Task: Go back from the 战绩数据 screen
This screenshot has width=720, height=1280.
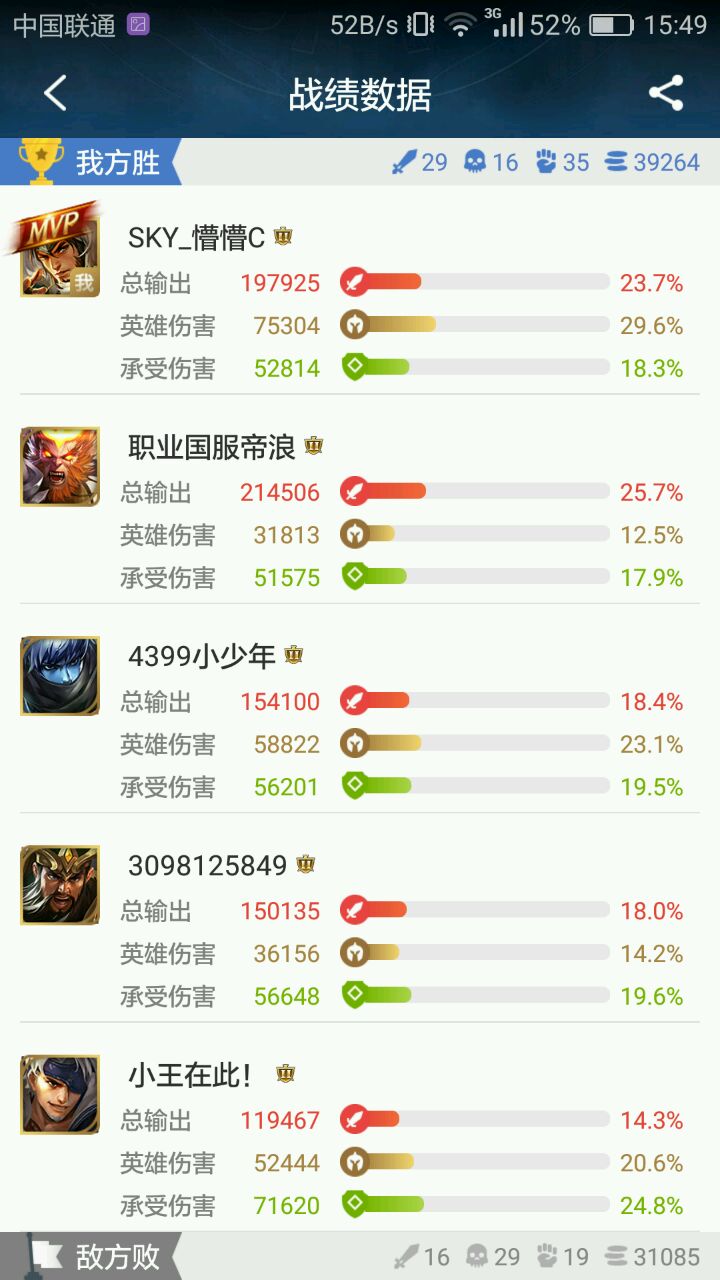Action: point(55,94)
